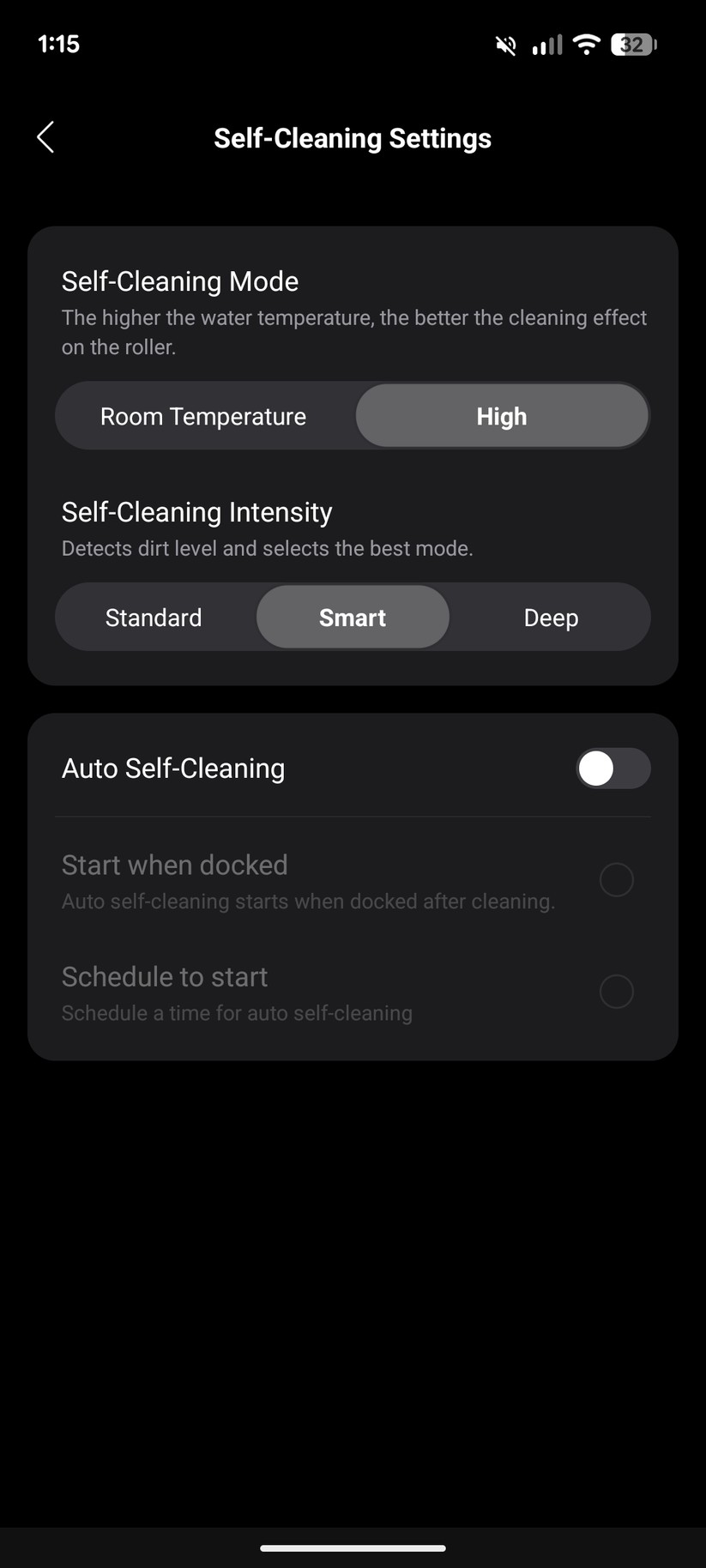Click the battery indicator showing 32
The height and width of the screenshot is (1568, 706).
(632, 45)
